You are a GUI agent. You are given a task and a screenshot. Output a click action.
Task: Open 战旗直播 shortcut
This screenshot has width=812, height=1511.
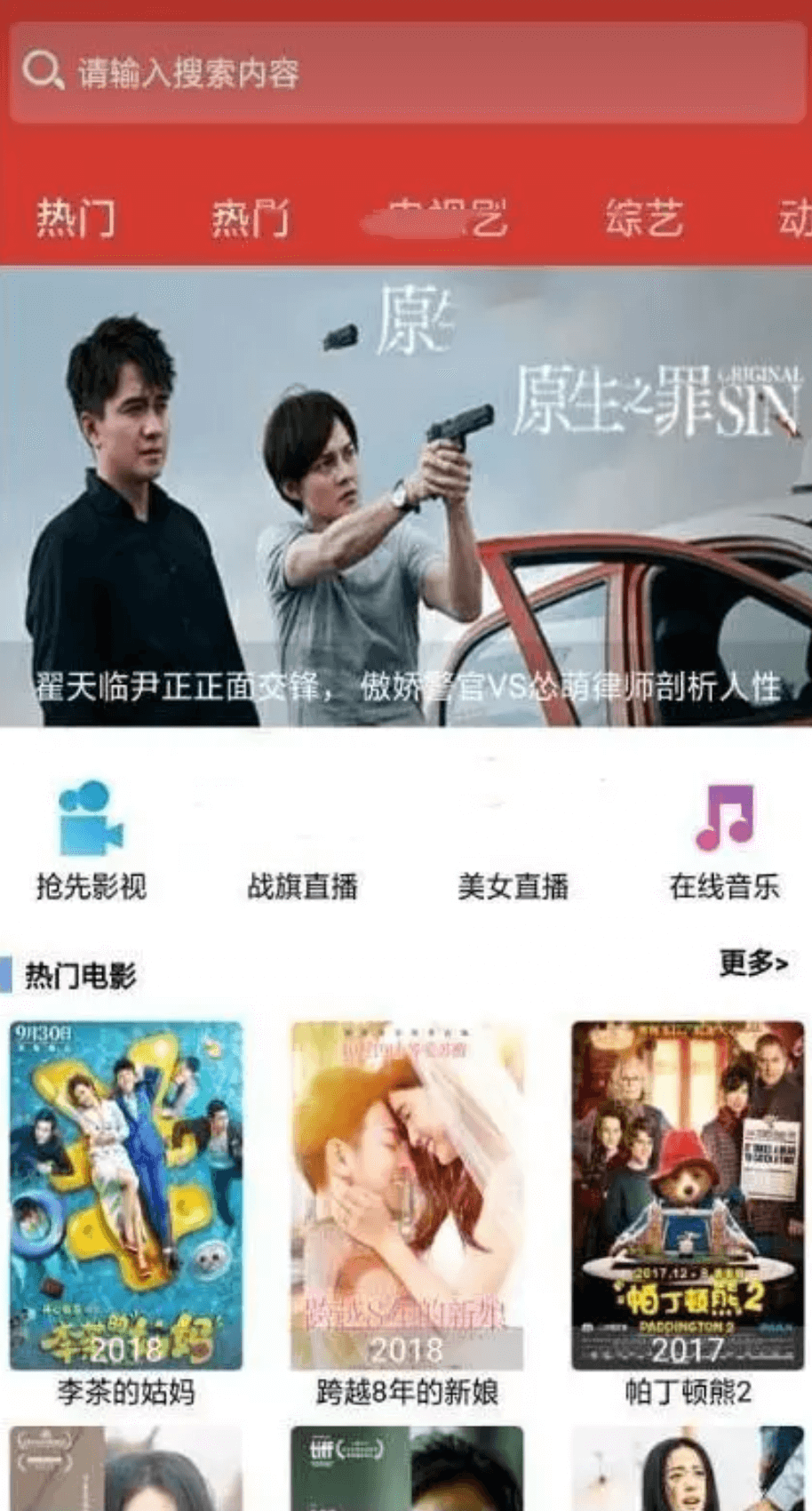coord(302,886)
